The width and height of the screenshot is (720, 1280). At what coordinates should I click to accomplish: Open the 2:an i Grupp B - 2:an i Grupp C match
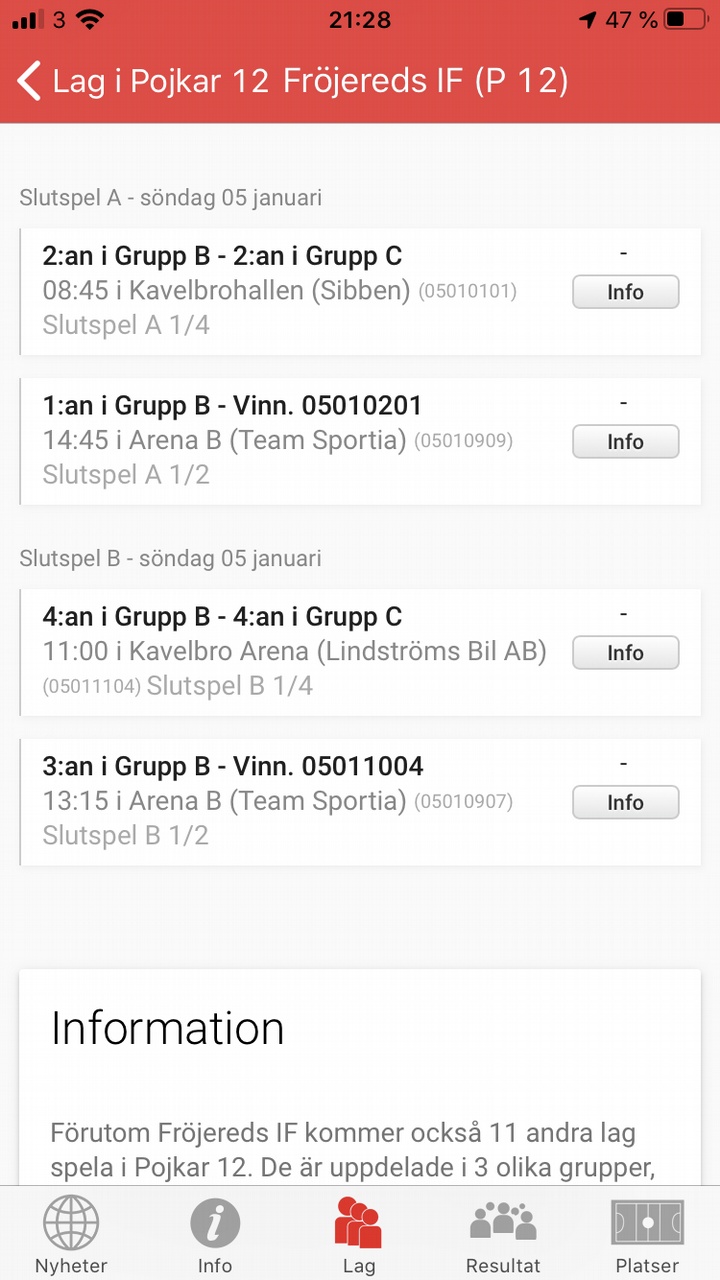(x=360, y=291)
